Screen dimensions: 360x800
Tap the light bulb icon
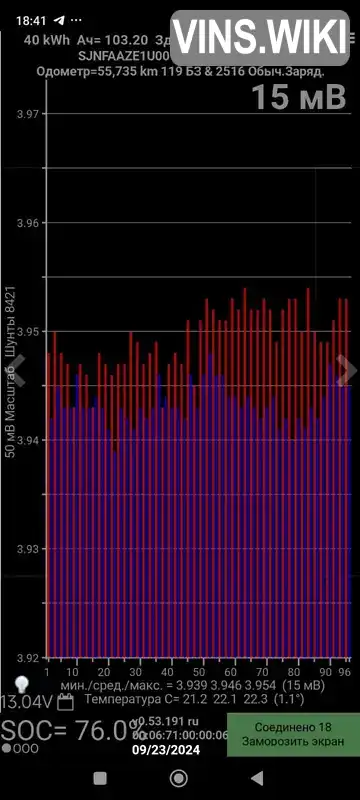pos(21,684)
